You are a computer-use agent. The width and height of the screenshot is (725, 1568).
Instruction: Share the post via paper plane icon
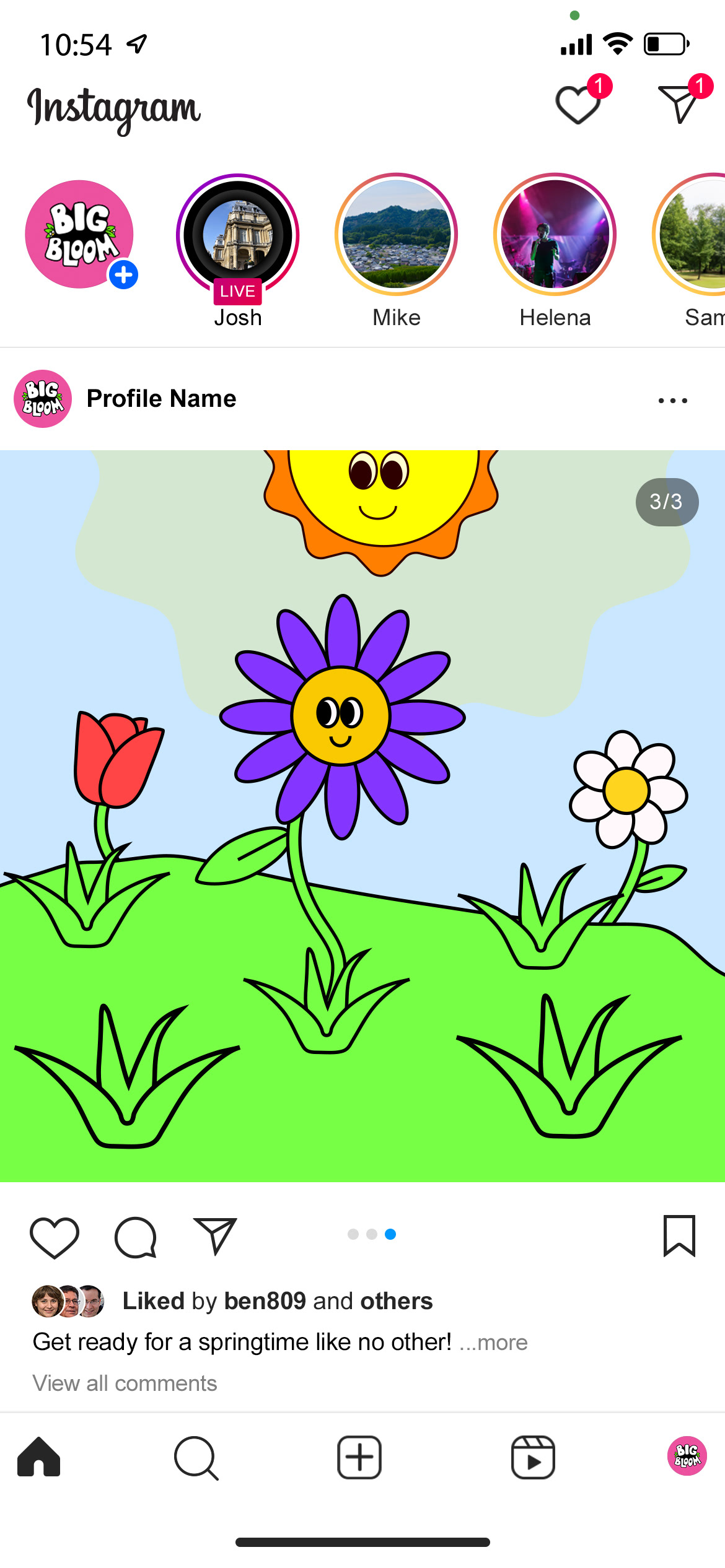pos(215,1235)
